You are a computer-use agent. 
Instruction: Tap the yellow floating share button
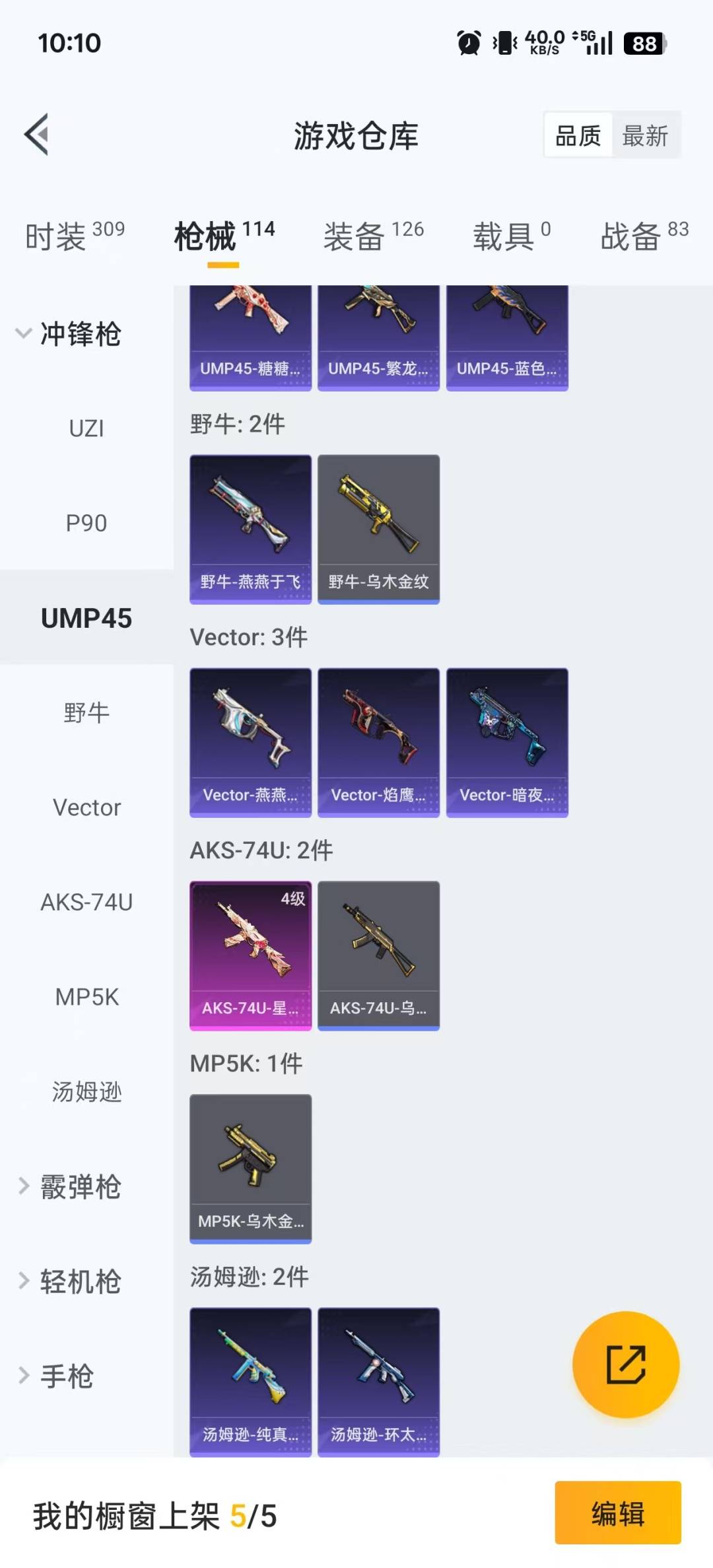[625, 1364]
